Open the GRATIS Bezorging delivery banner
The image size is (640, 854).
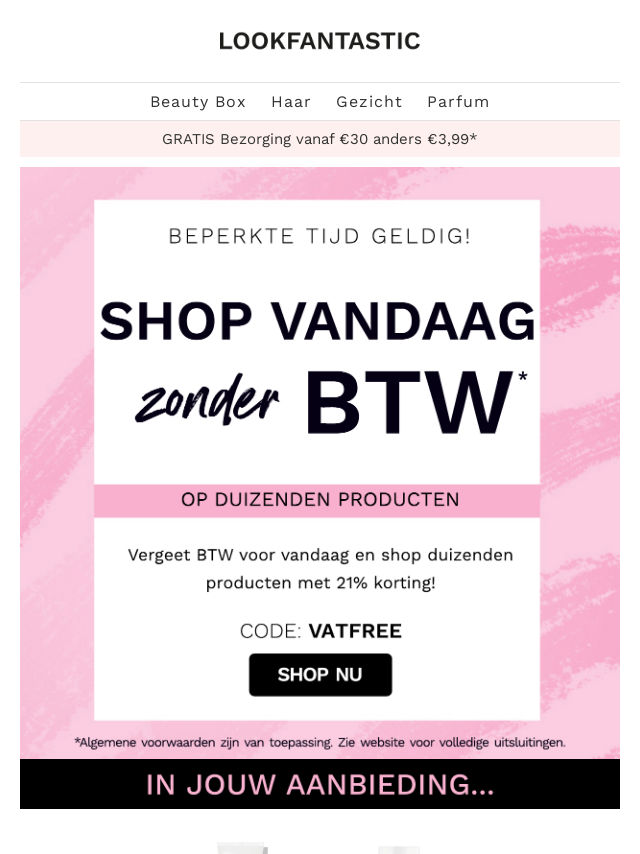pos(320,139)
